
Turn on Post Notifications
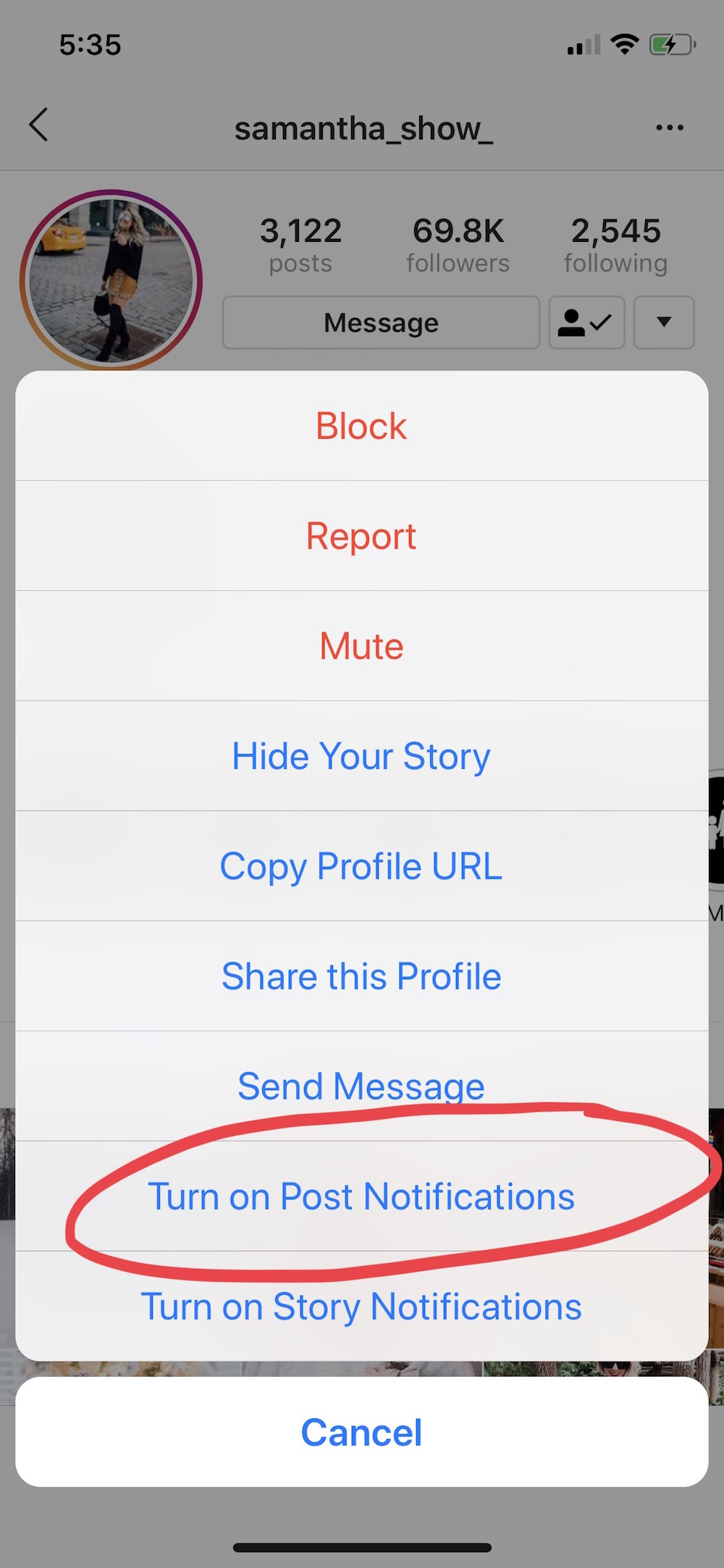pos(361,1196)
